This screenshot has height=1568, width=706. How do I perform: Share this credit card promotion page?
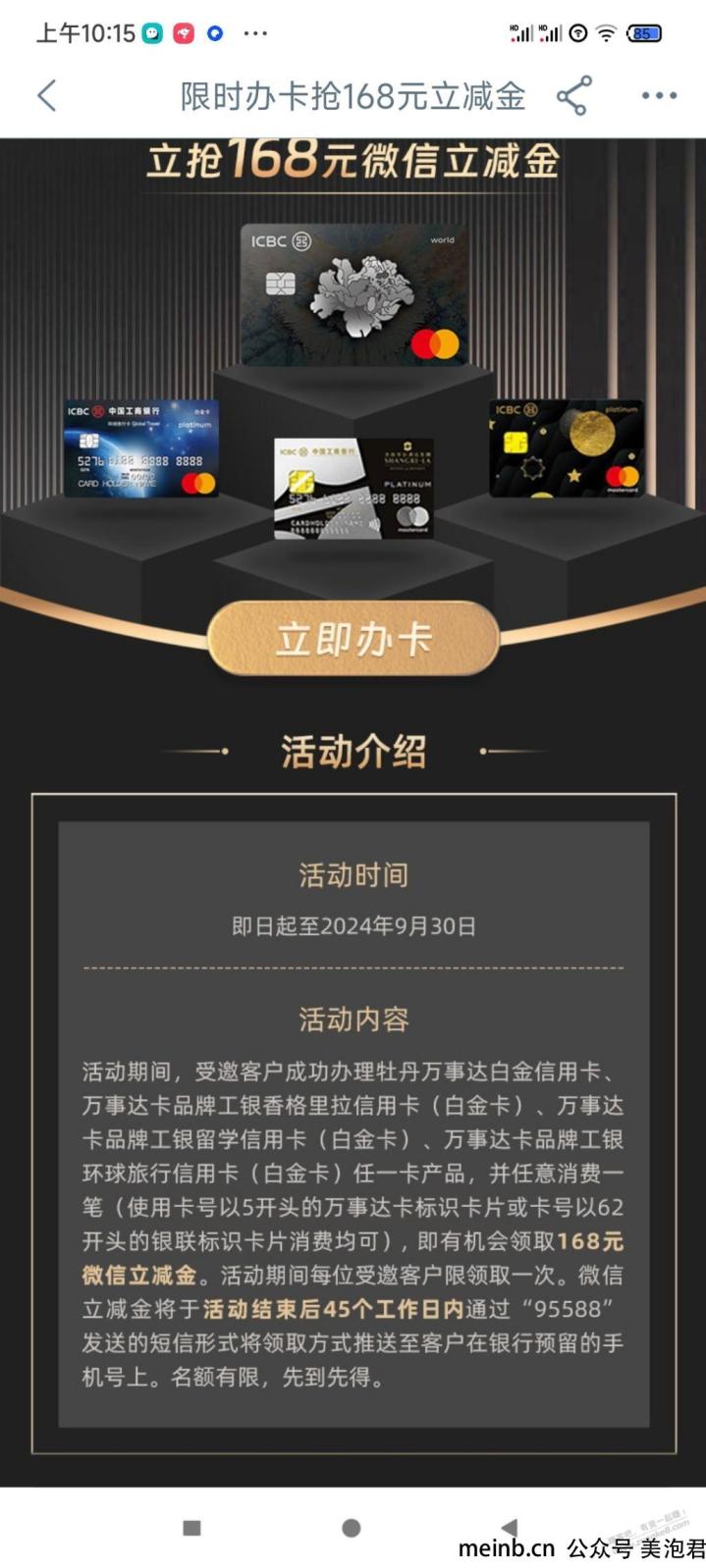point(573,96)
